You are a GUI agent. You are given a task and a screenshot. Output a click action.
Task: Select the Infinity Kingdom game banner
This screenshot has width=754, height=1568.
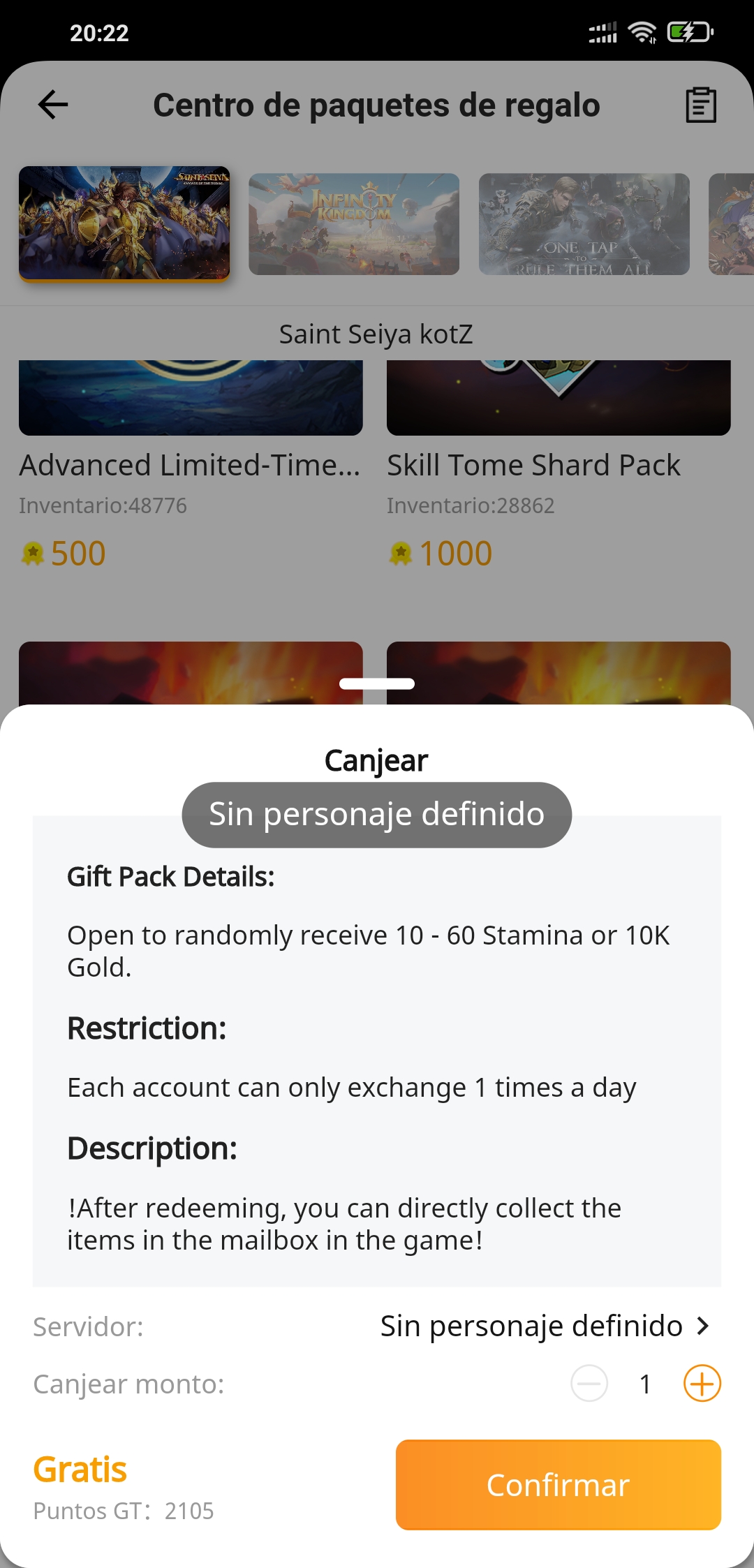[354, 224]
